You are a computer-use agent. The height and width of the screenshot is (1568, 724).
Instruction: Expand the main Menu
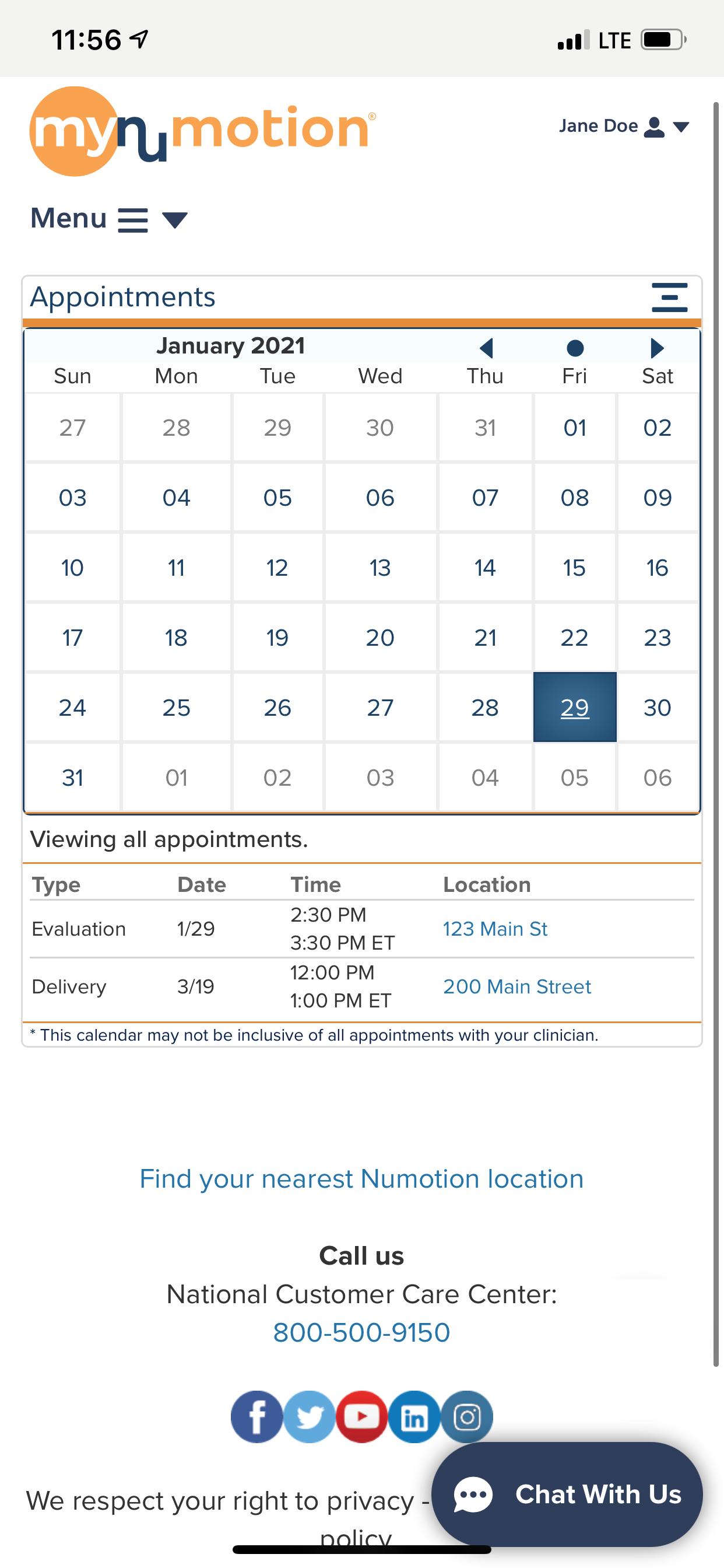109,219
